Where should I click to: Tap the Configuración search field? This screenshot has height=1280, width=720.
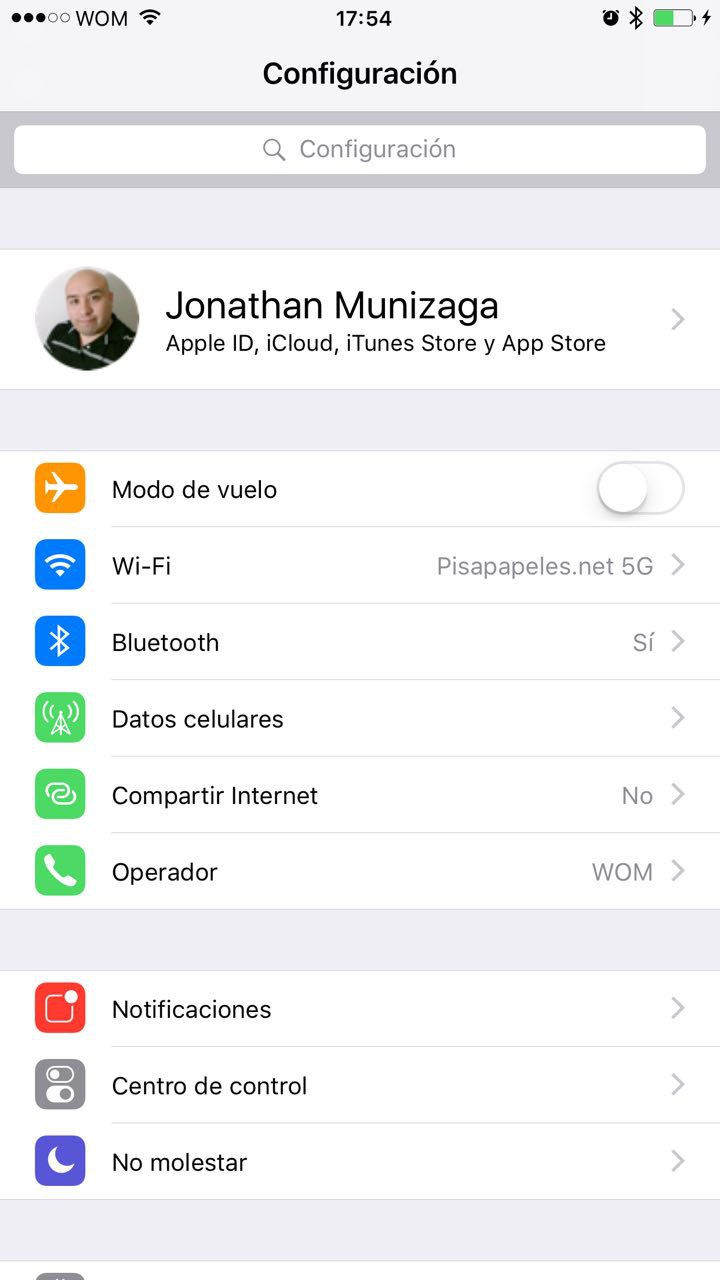(x=360, y=150)
